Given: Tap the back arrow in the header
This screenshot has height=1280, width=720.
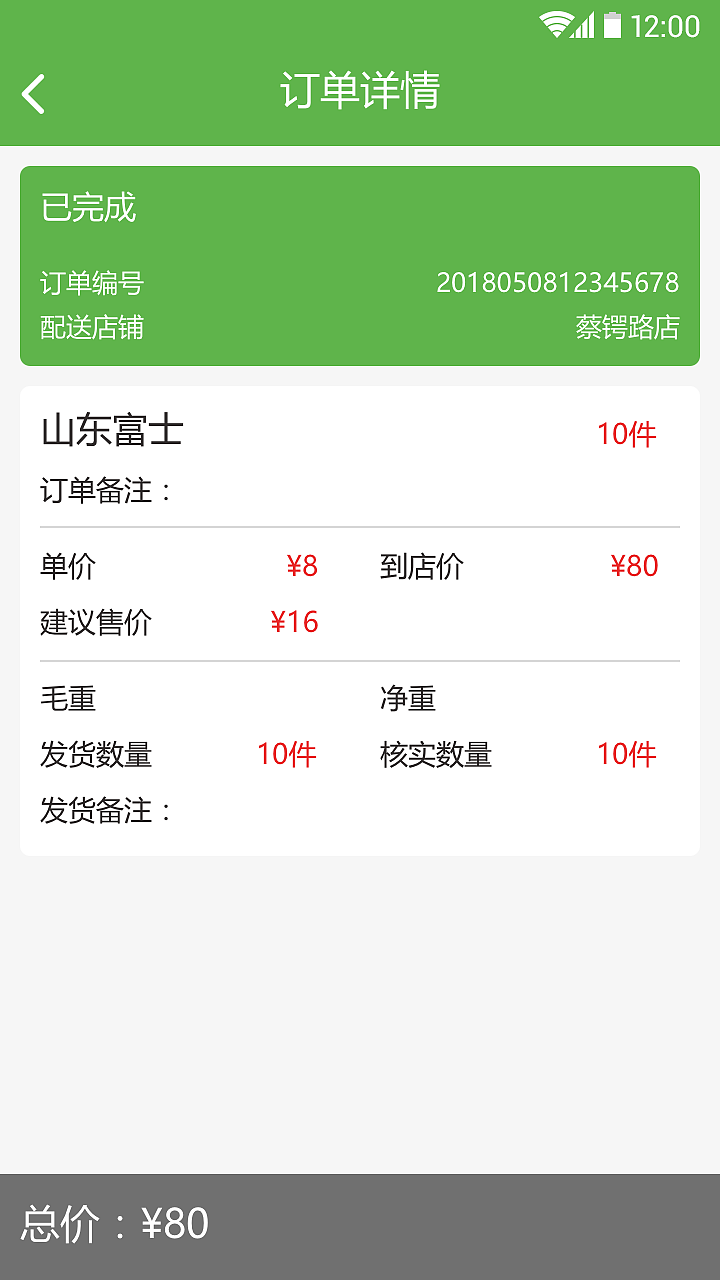Looking at the screenshot, I should [31, 92].
